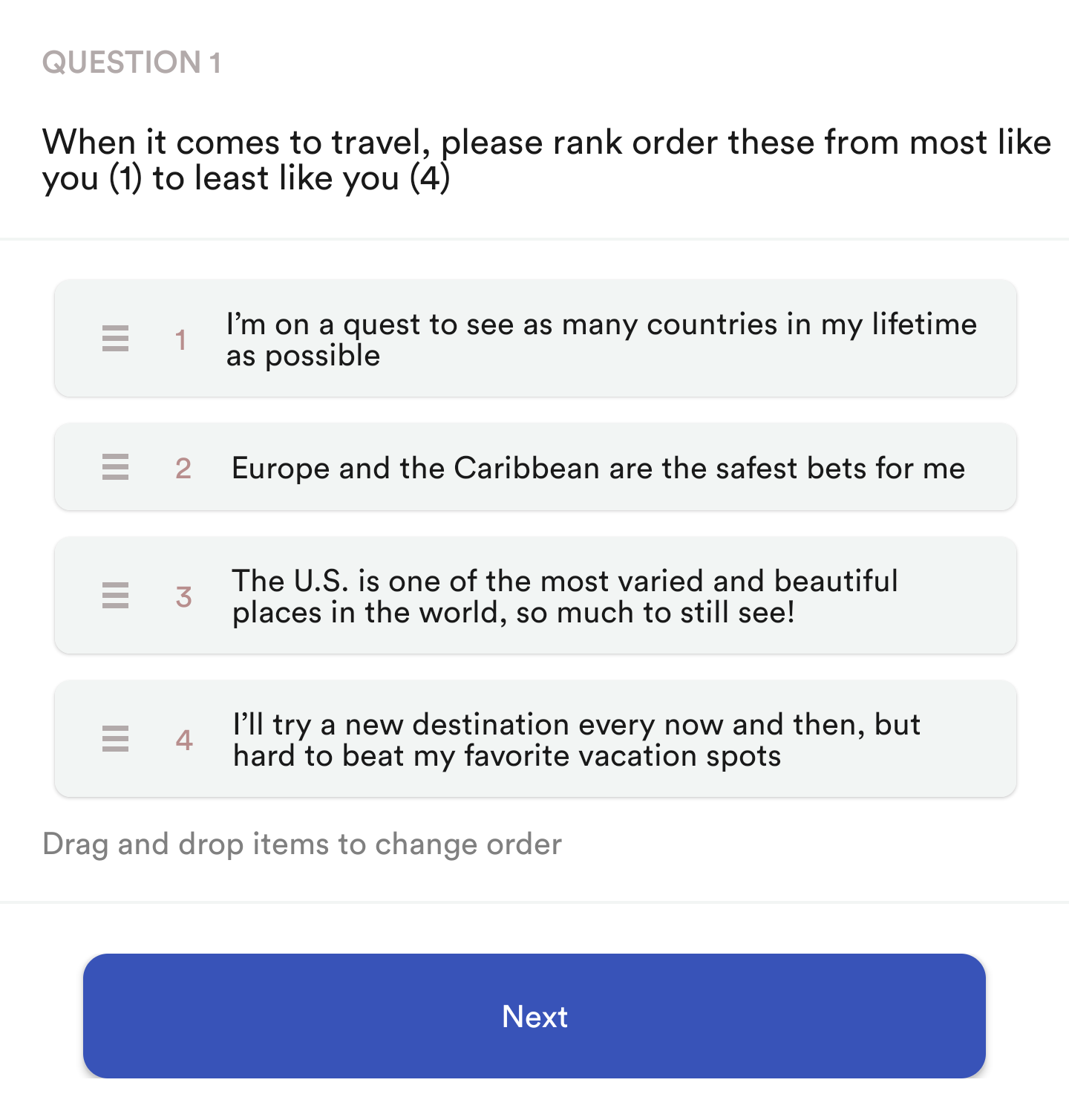
Task: Tap the 'I'll try a new destination' item
Action: click(534, 739)
